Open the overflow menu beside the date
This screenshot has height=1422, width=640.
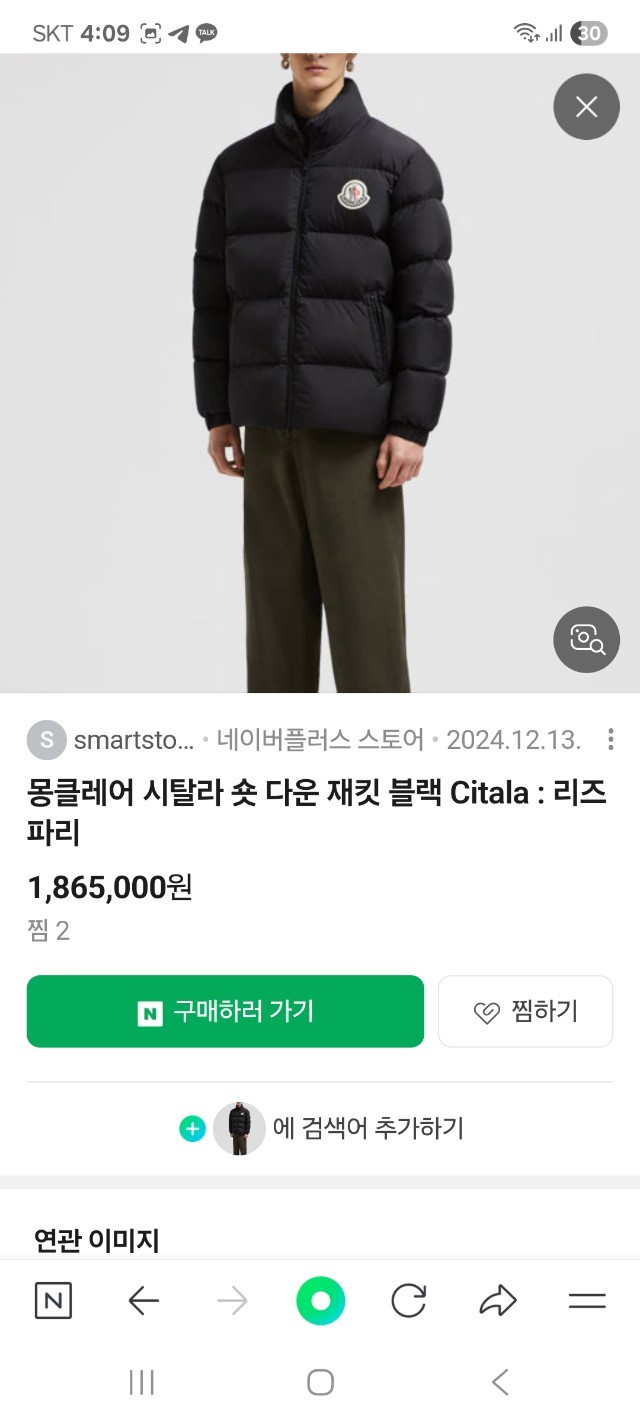point(610,740)
